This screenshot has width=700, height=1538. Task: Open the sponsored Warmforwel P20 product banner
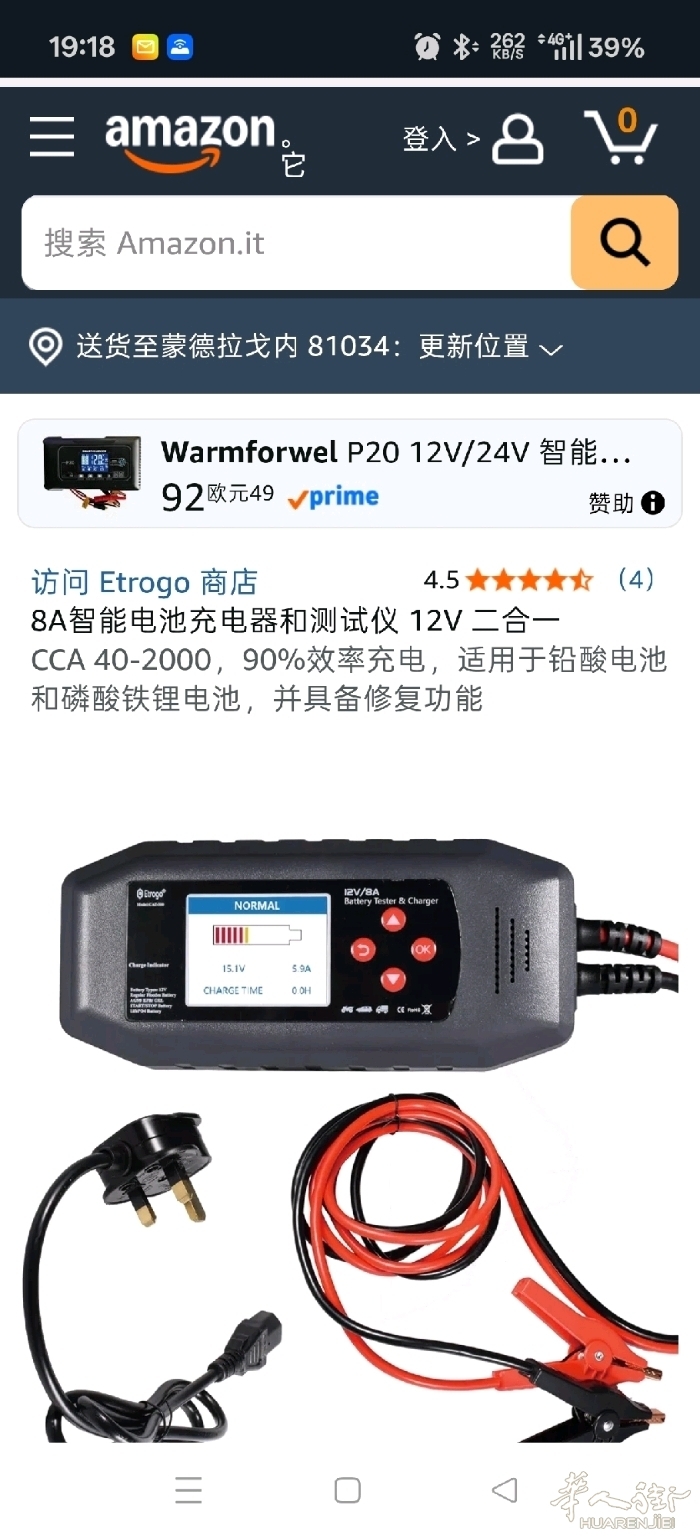(x=350, y=473)
